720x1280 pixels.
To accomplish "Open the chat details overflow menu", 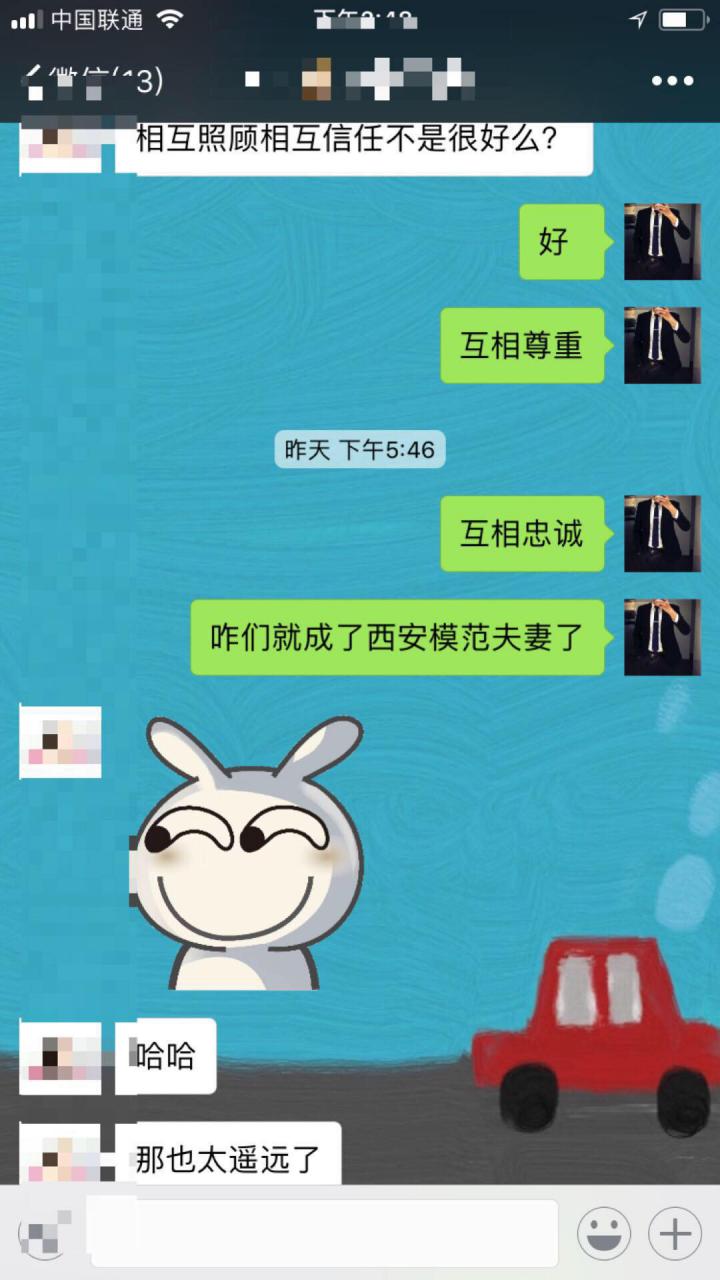I will (672, 81).
